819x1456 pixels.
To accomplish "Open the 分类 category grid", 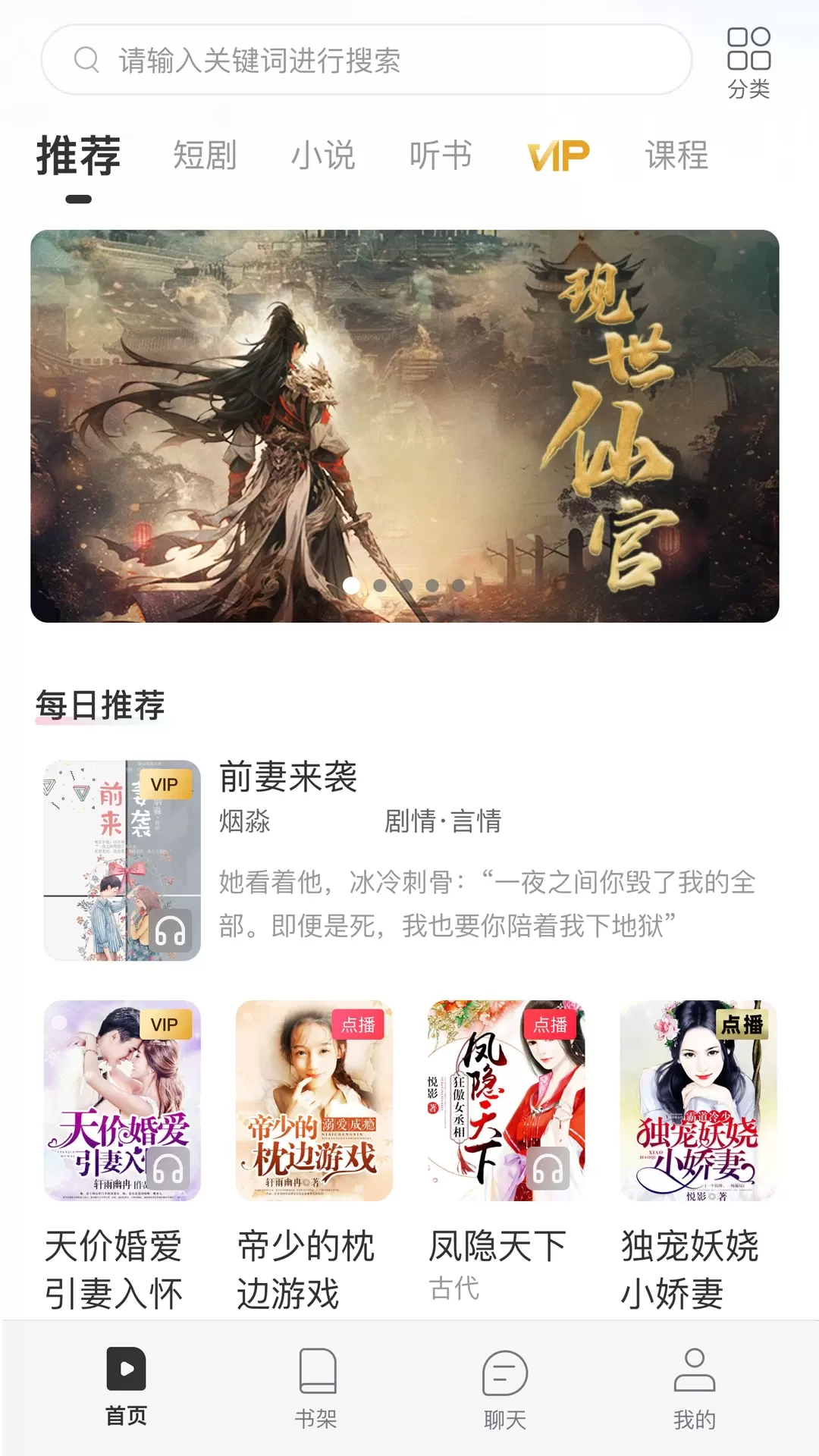I will (748, 64).
